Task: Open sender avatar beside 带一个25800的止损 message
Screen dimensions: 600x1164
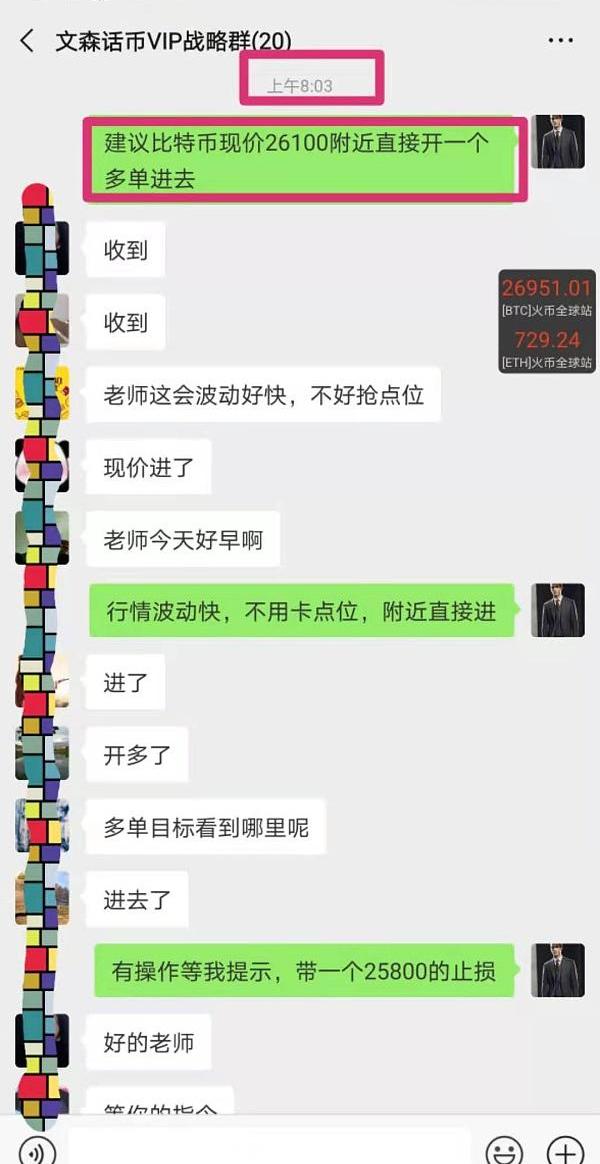Action: pos(559,969)
